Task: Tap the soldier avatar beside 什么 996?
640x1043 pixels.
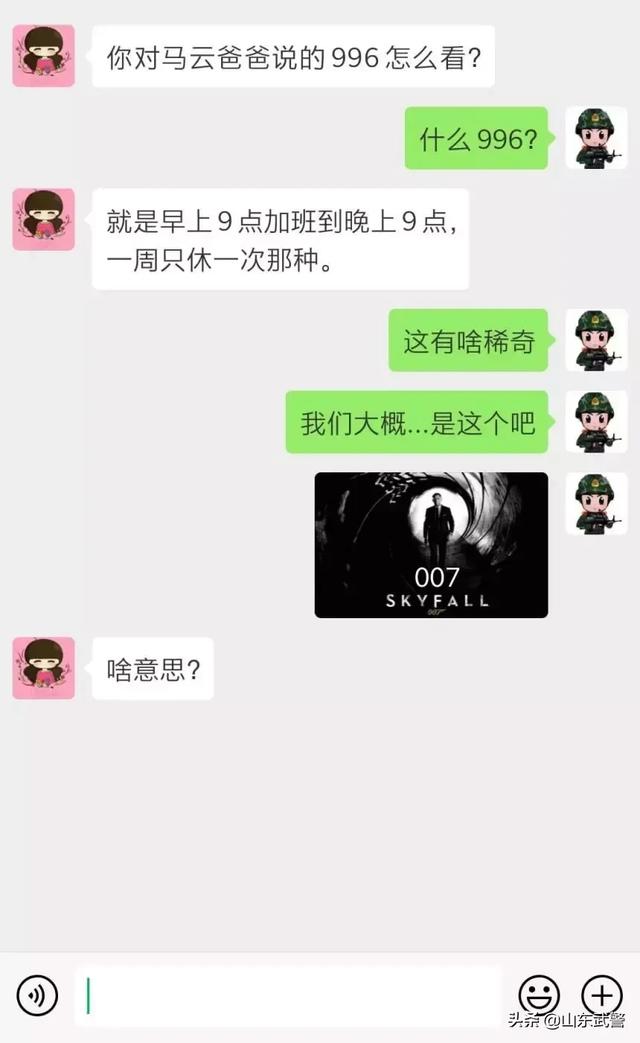Action: [x=596, y=138]
